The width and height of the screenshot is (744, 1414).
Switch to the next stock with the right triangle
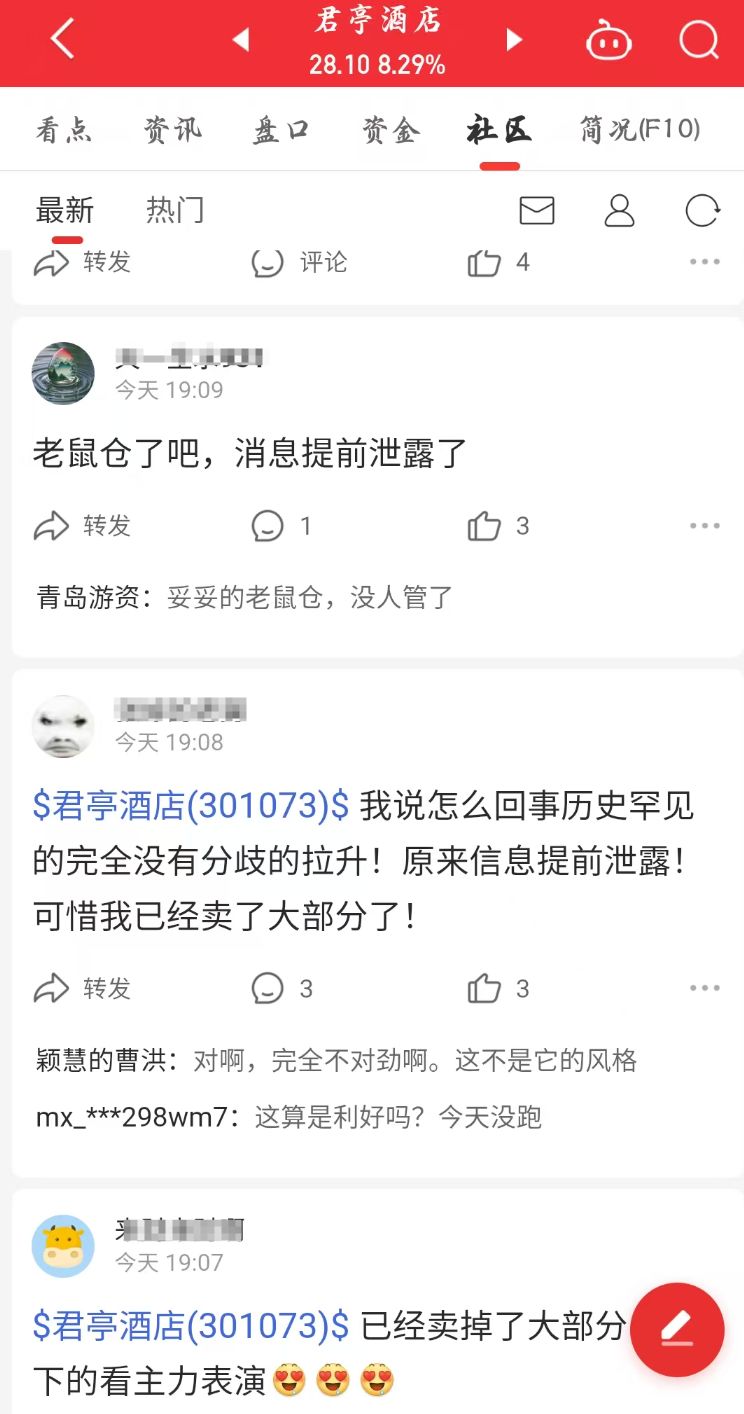tap(514, 40)
